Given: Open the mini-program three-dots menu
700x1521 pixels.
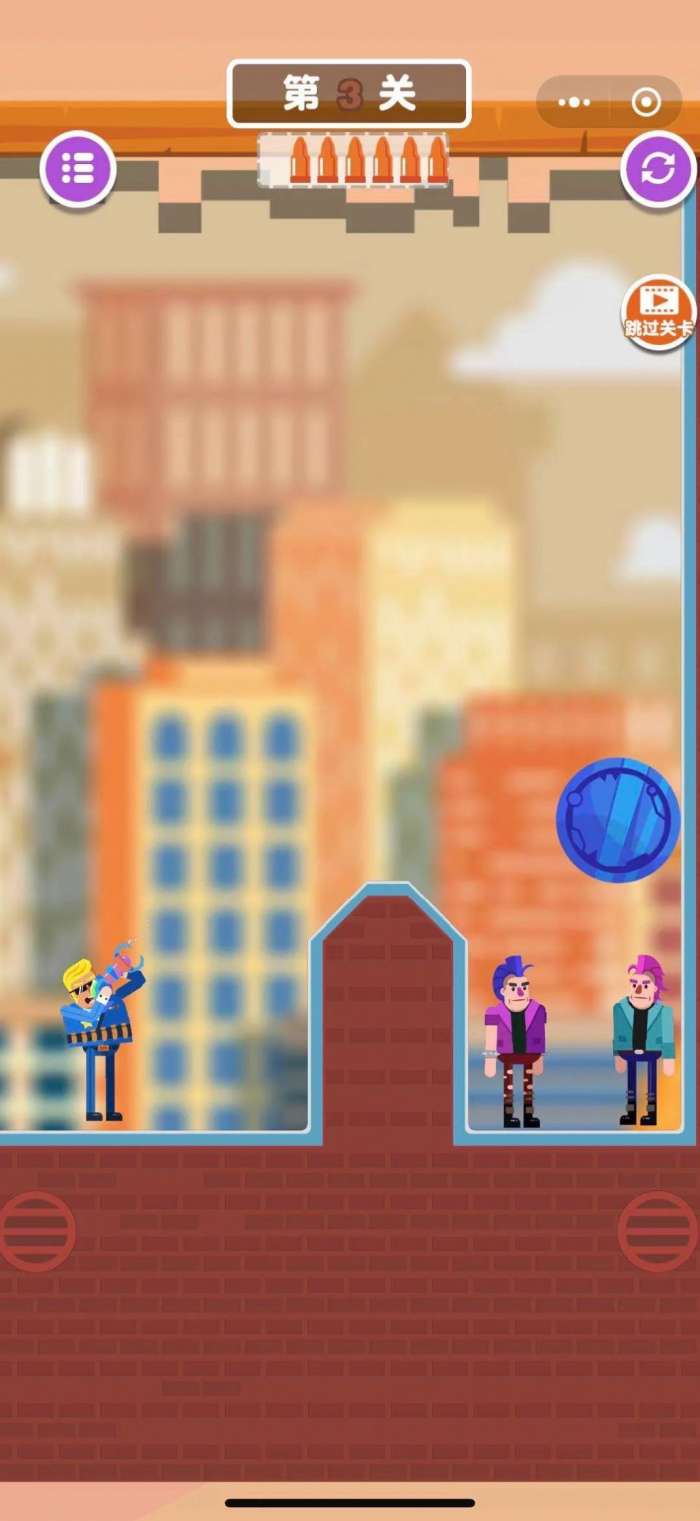Looking at the screenshot, I should click(x=574, y=102).
